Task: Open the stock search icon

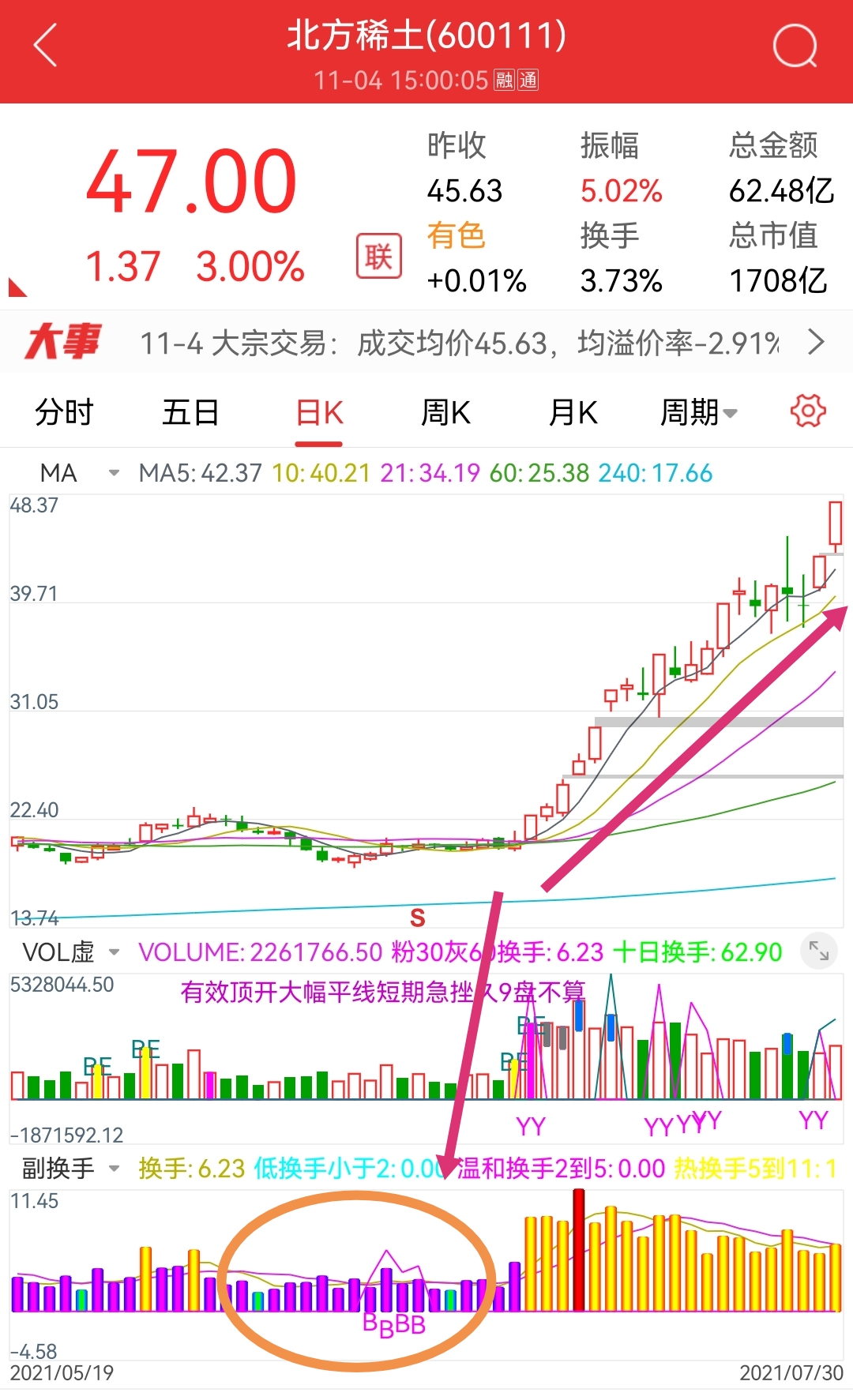Action: tap(795, 46)
